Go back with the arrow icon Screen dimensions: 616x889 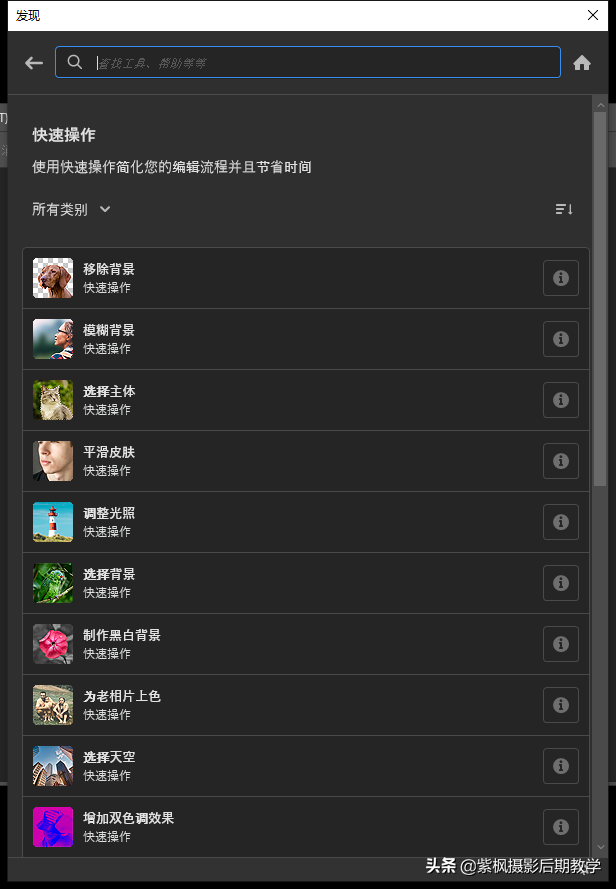tap(34, 63)
